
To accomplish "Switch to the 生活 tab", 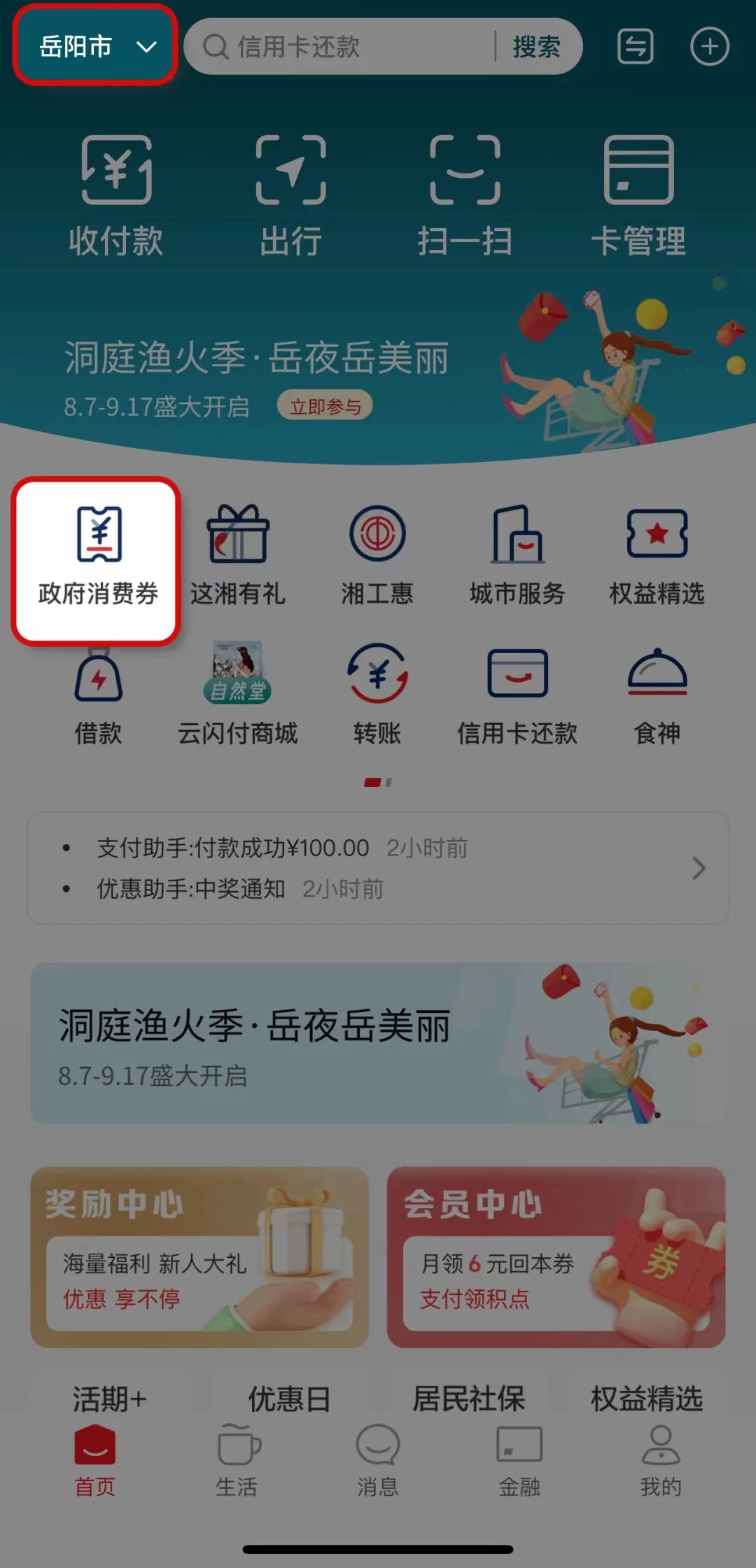I will point(237,1460).
